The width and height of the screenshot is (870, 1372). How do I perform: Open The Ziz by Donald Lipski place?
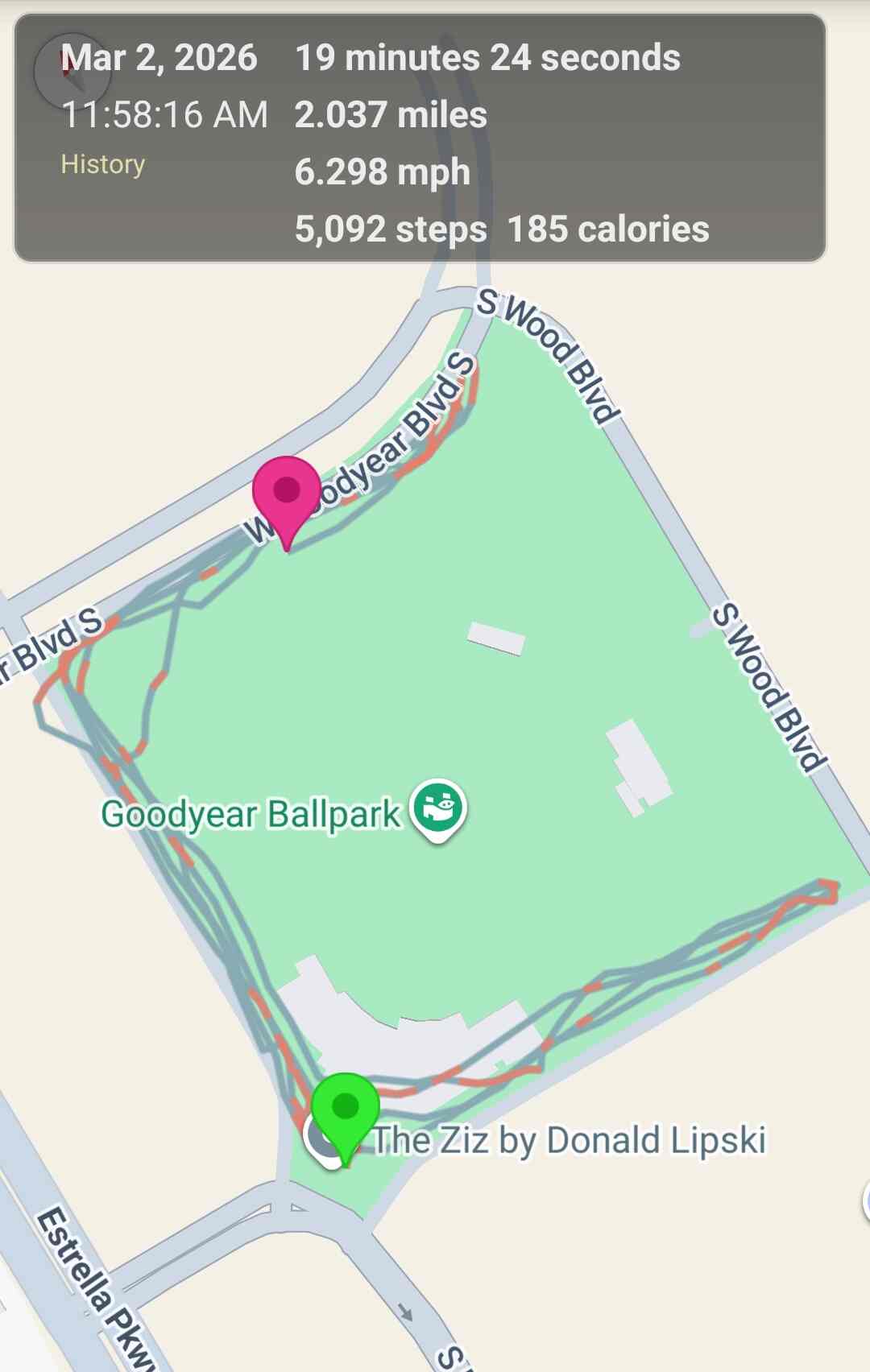[x=569, y=1140]
